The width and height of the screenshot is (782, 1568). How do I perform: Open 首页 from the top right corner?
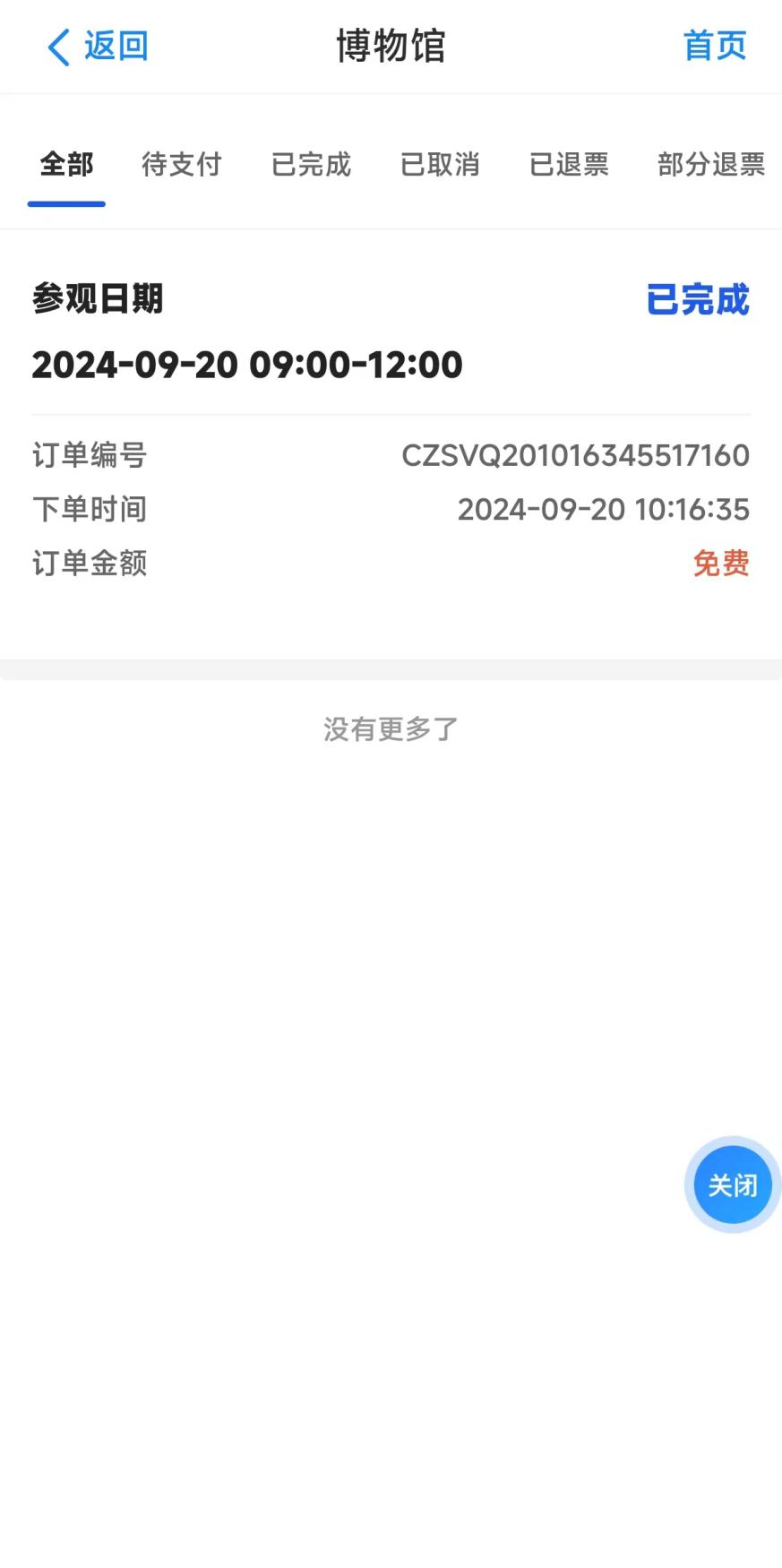point(715,46)
